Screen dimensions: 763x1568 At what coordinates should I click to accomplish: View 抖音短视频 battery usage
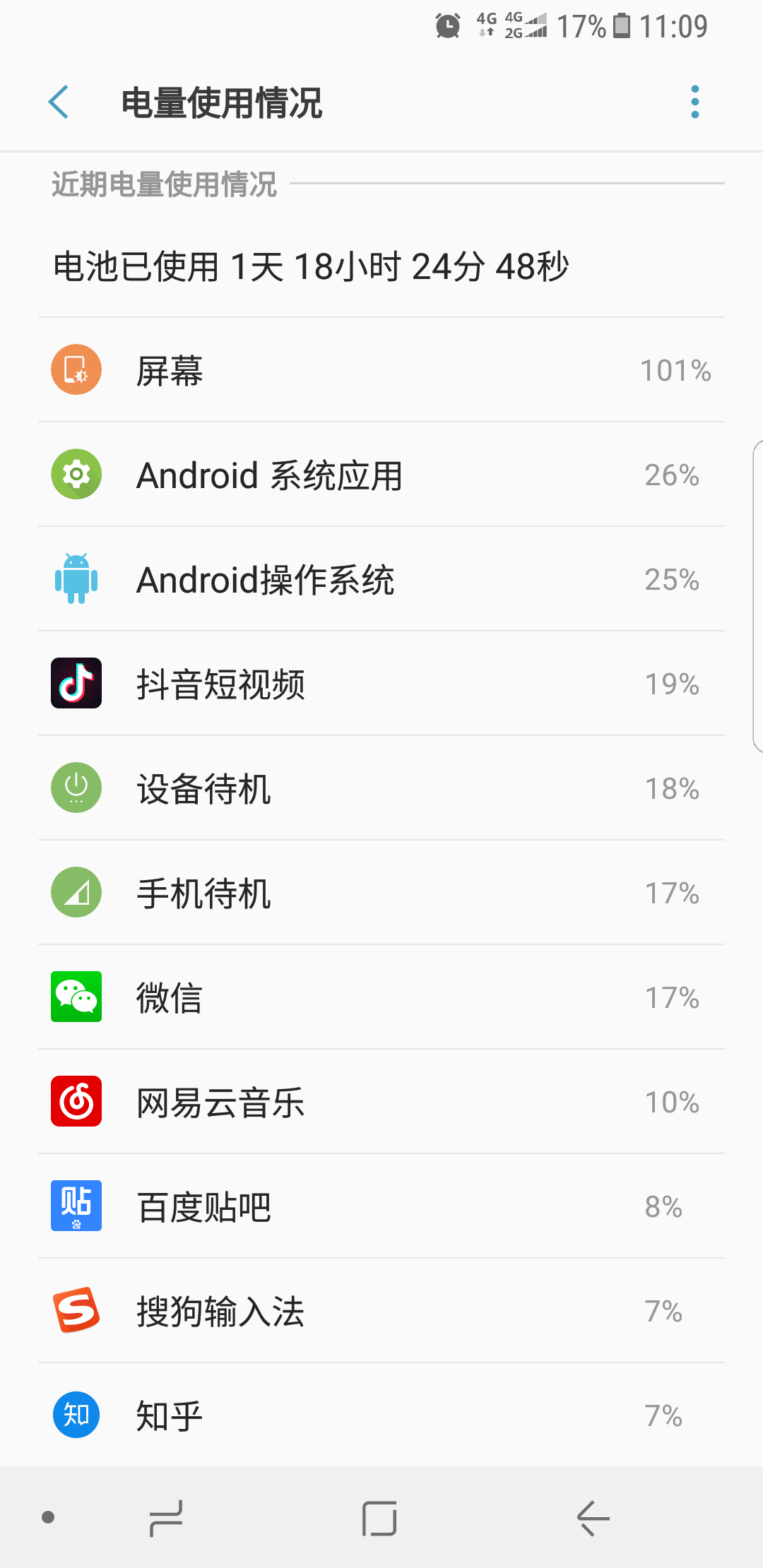point(381,684)
